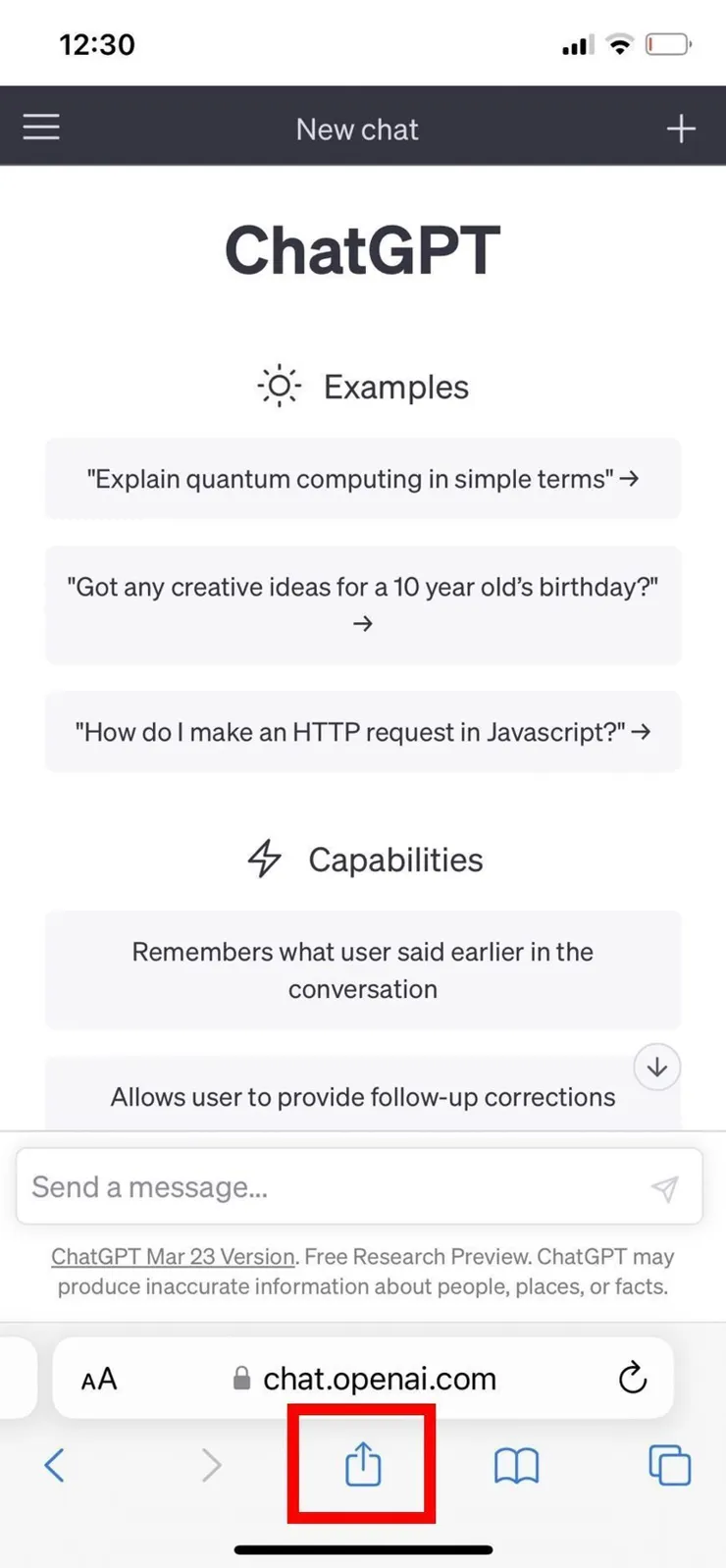Choose the 10 year old's birthday example
726x1568 pixels.
pos(362,604)
